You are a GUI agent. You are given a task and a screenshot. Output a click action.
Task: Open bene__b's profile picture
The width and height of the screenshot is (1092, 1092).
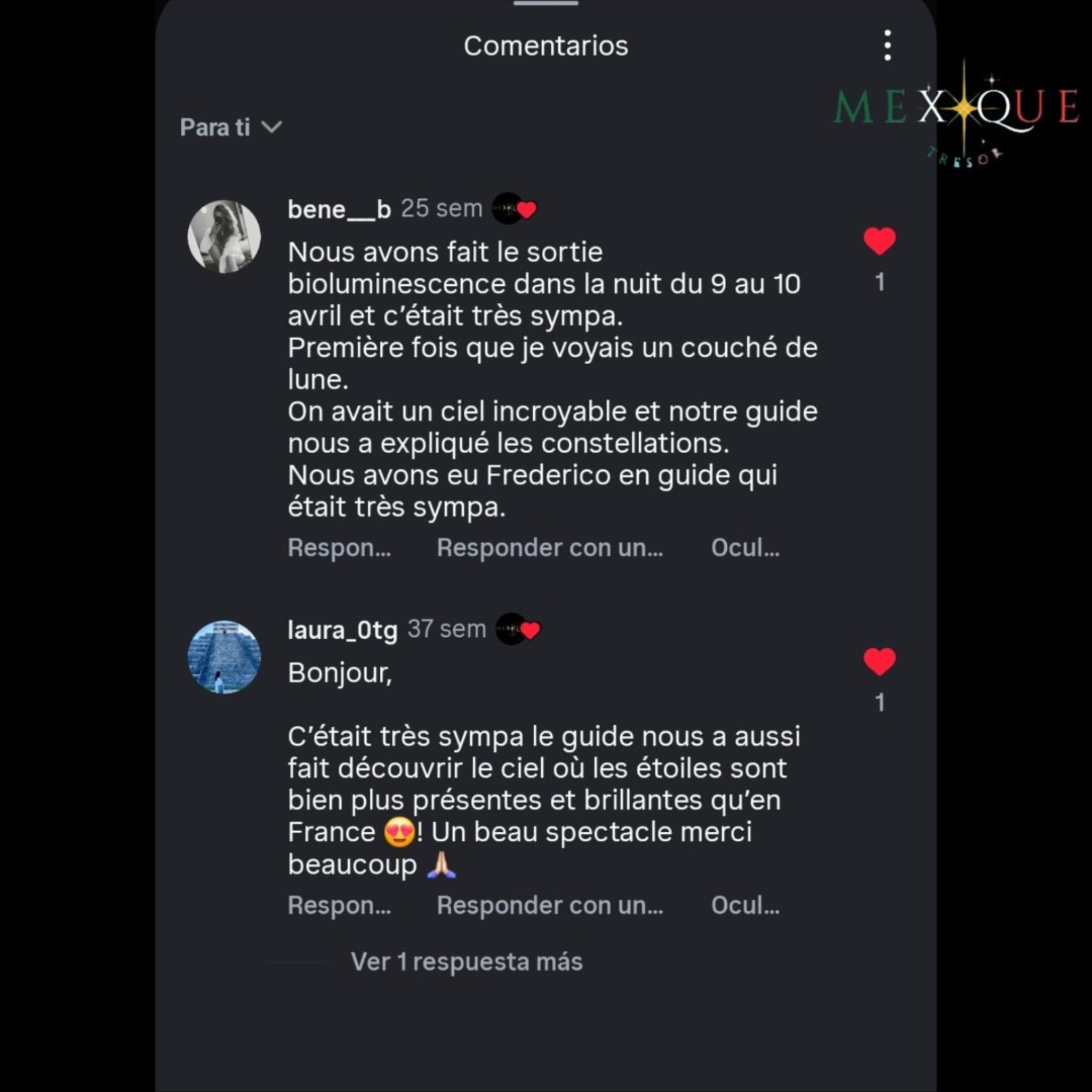click(224, 236)
